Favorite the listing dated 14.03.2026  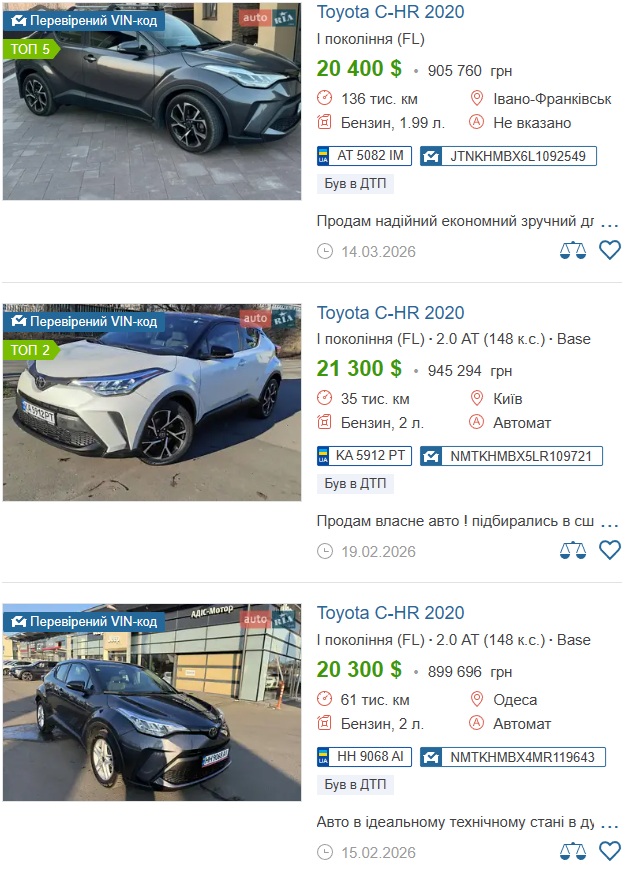pyautogui.click(x=610, y=250)
